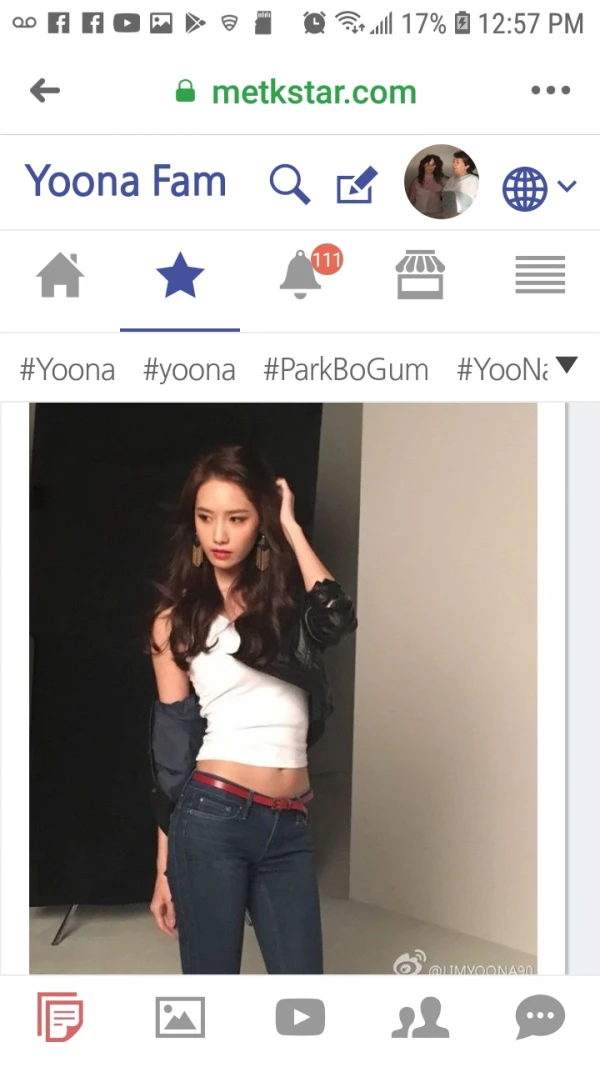This screenshot has width=600, height=1067.
Task: Expand the hashtag list arrow
Action: (567, 366)
